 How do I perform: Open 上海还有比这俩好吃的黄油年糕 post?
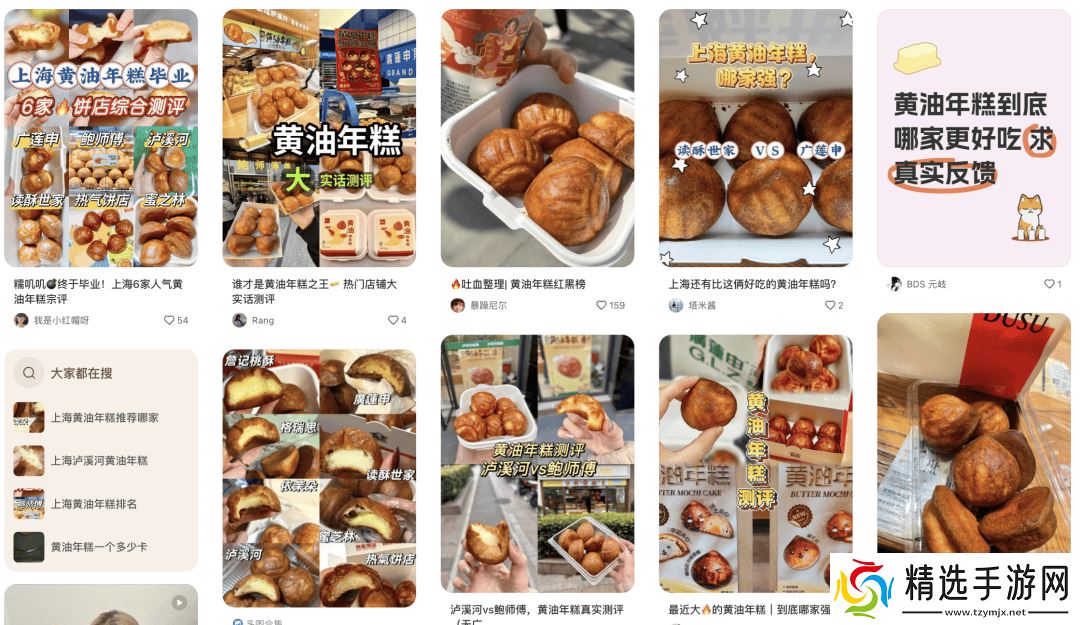point(755,138)
